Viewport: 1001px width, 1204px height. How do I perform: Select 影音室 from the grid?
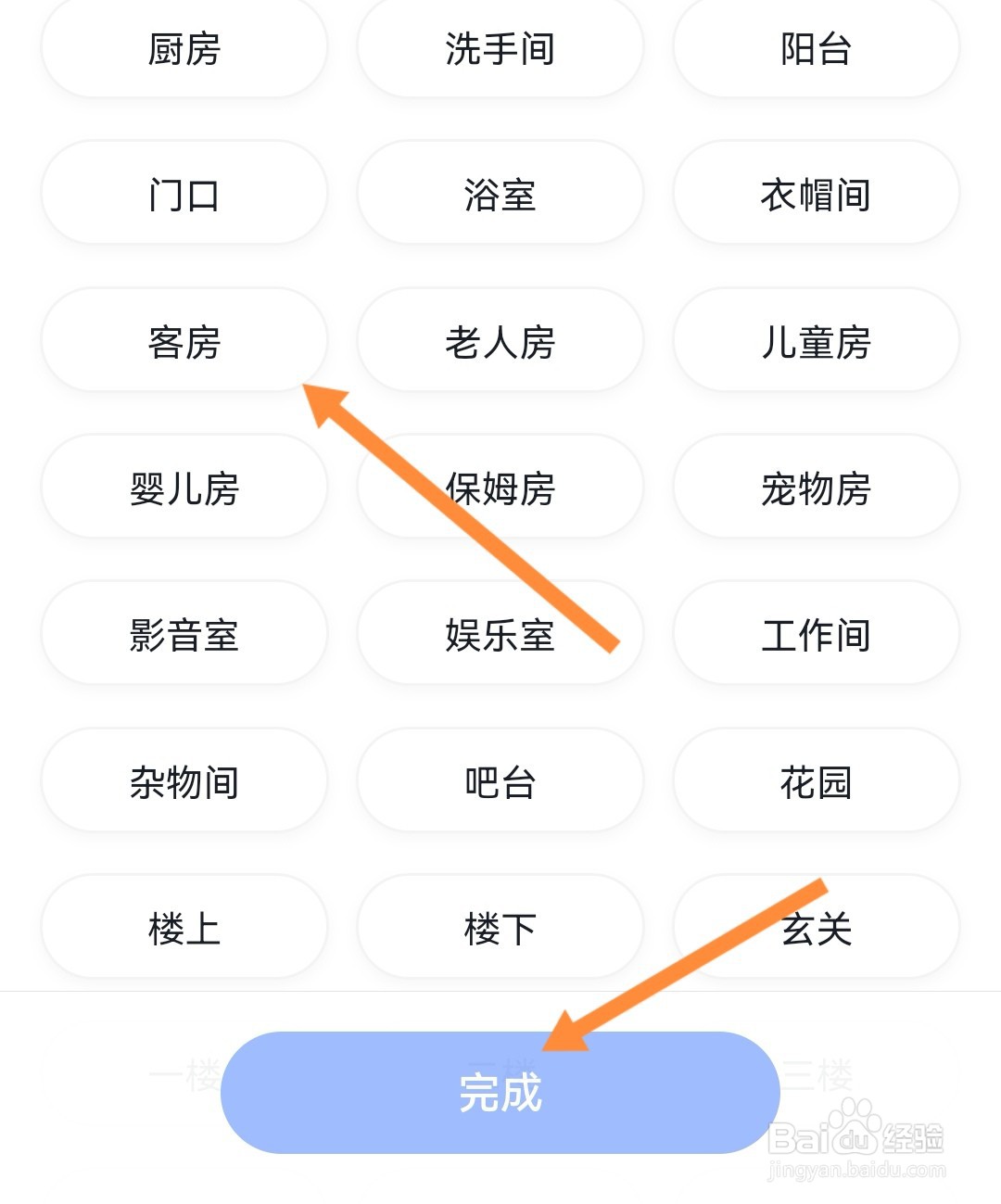[x=183, y=633]
